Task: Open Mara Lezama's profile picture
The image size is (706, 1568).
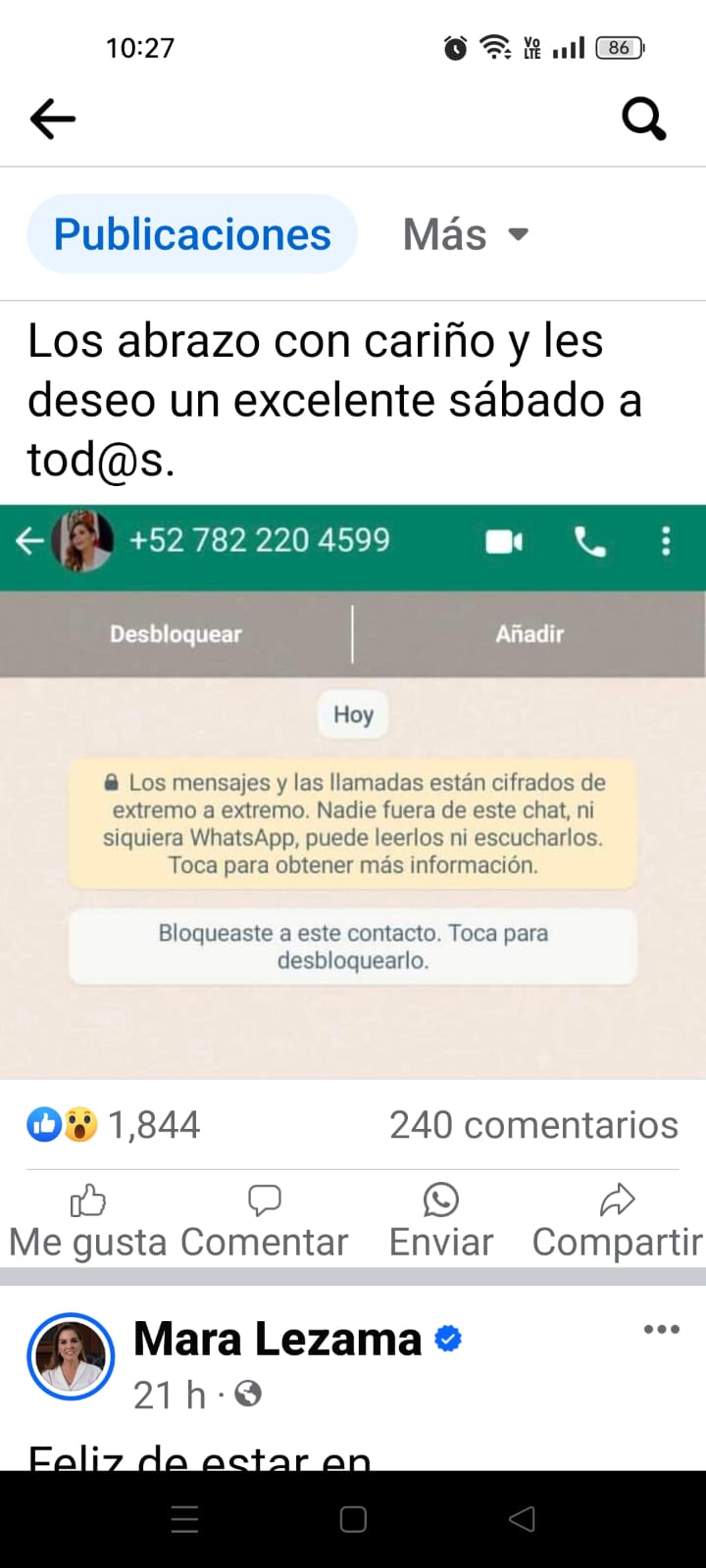Action: pyautogui.click(x=71, y=1356)
